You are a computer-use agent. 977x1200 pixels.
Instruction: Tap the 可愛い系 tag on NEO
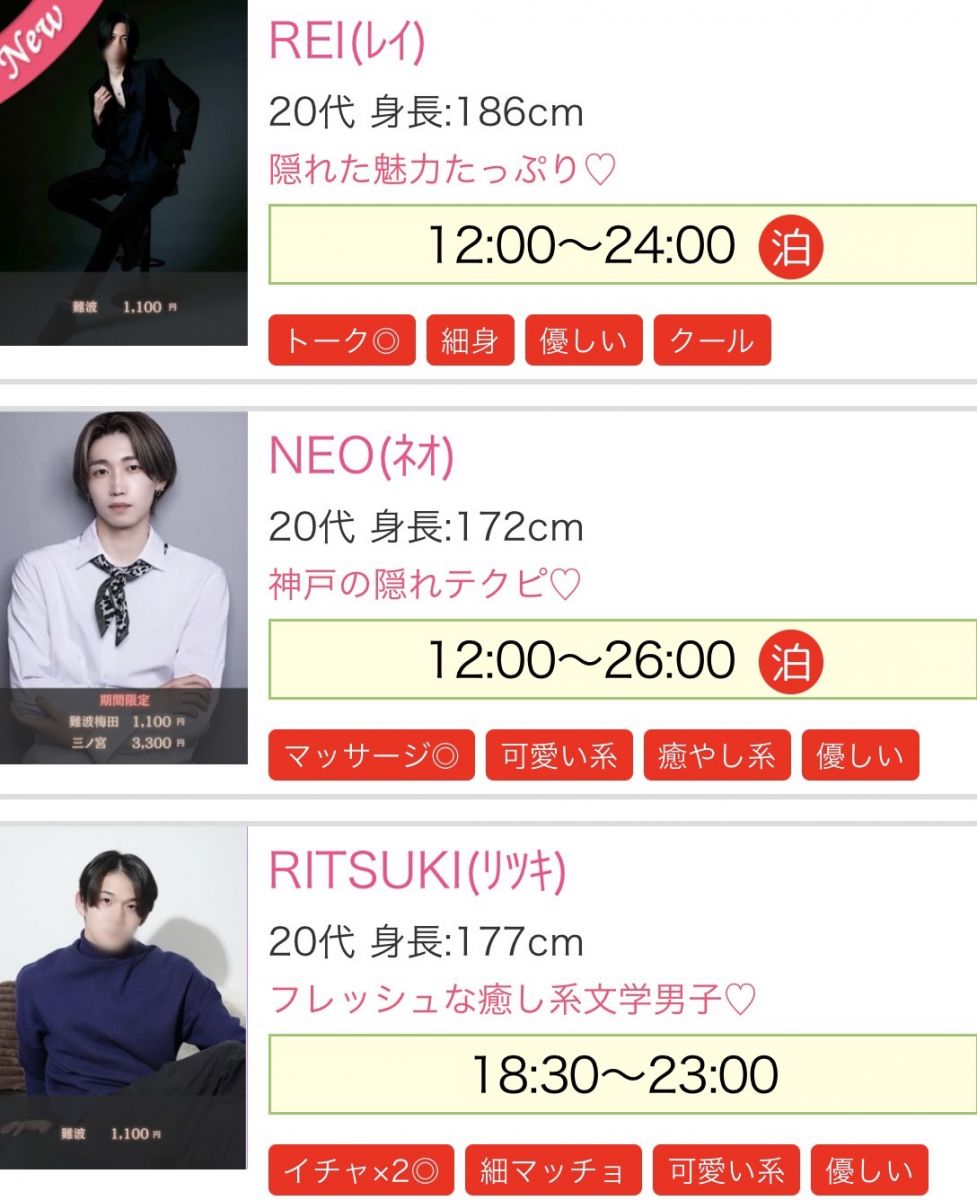coord(559,756)
